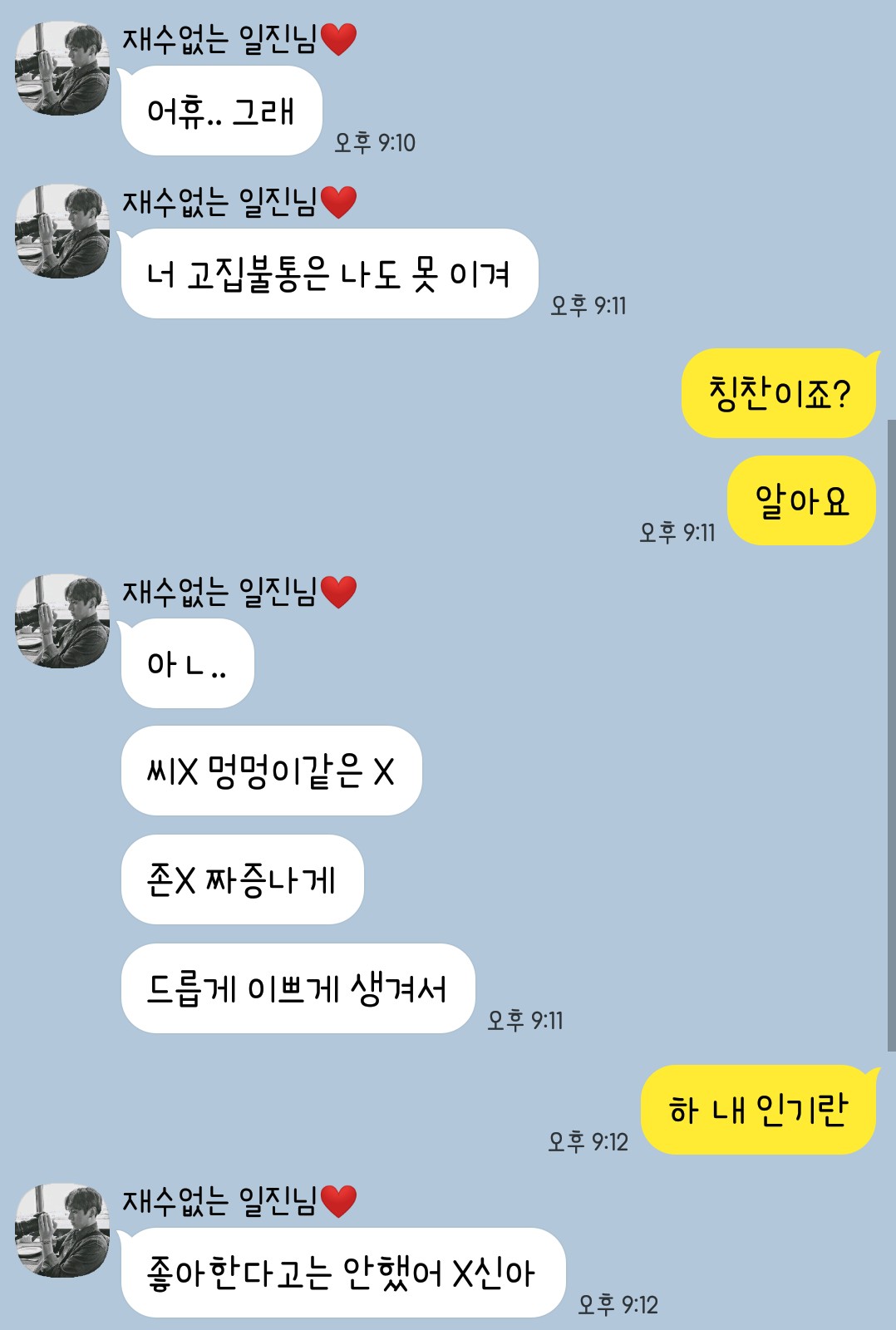Image resolution: width=896 pixels, height=1330 pixels.
Task: Open profile photo beside '좋아한다고는 안했어' message
Action: point(62,1230)
